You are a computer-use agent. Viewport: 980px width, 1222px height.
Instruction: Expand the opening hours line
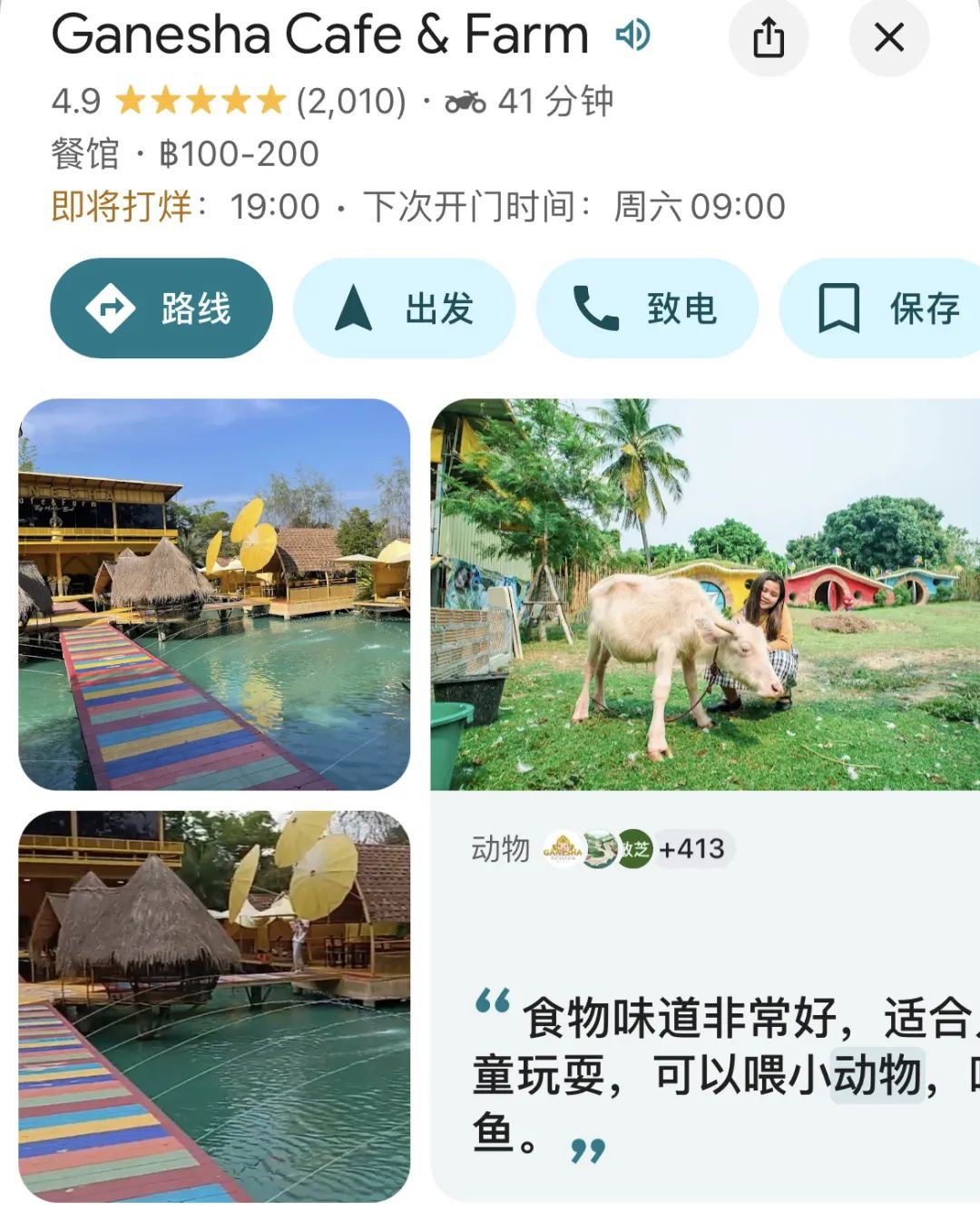pyautogui.click(x=417, y=207)
